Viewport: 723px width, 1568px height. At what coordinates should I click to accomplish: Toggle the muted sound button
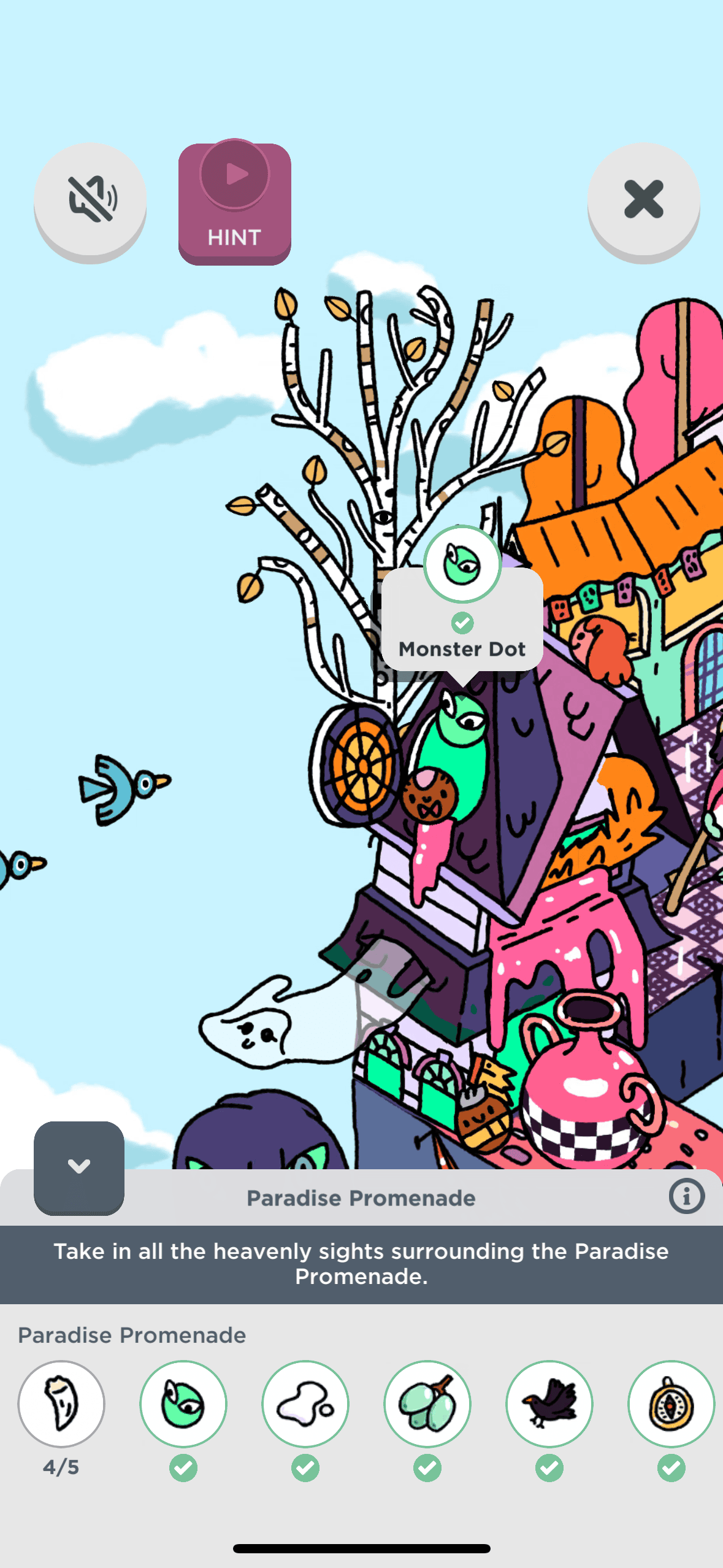(90, 199)
